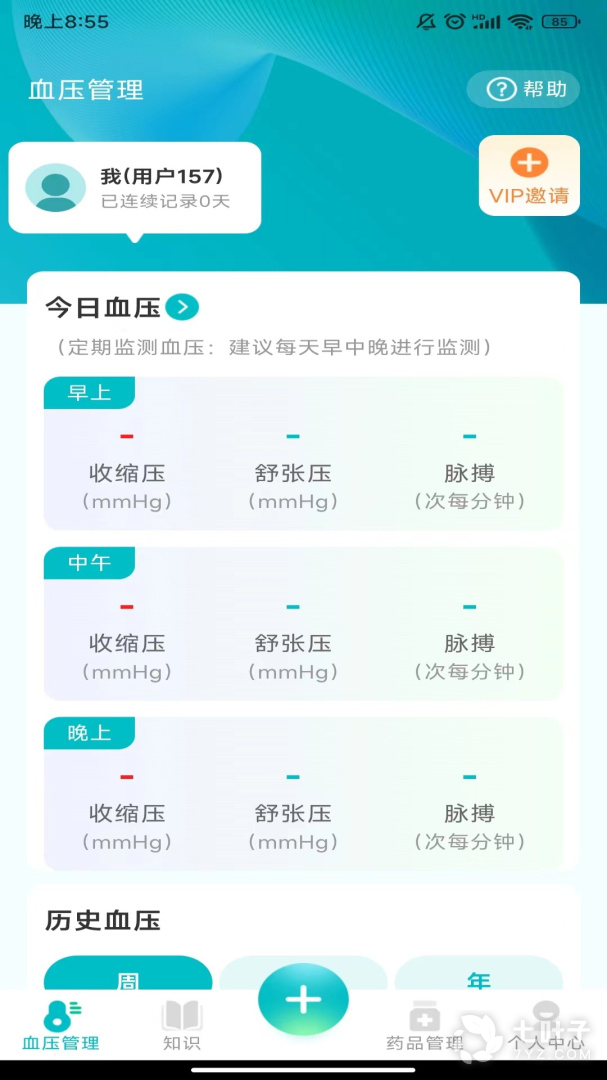
Task: Switch to the 药品管理 tab
Action: point(425,1025)
